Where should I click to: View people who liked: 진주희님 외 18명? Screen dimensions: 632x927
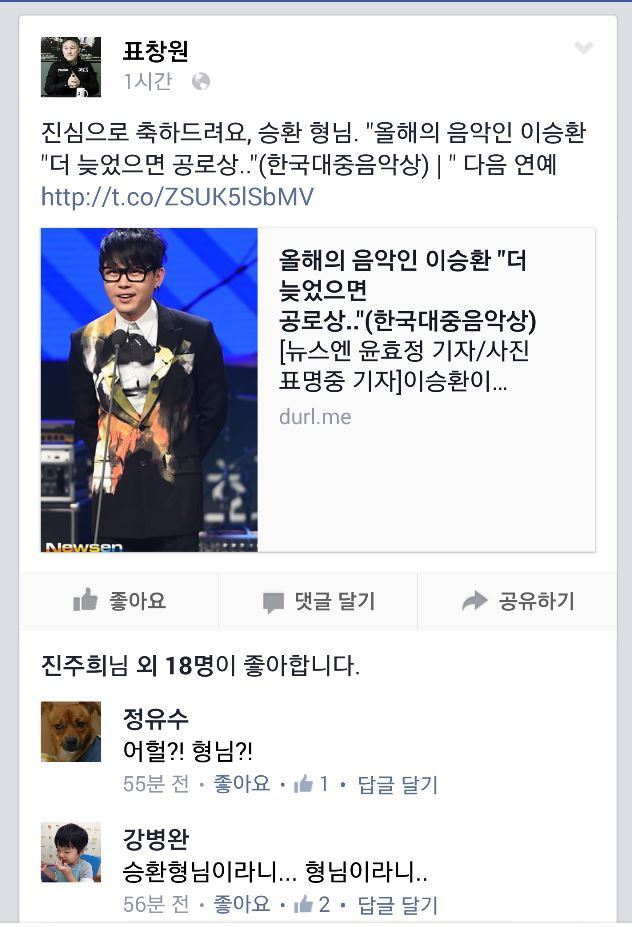click(x=200, y=666)
